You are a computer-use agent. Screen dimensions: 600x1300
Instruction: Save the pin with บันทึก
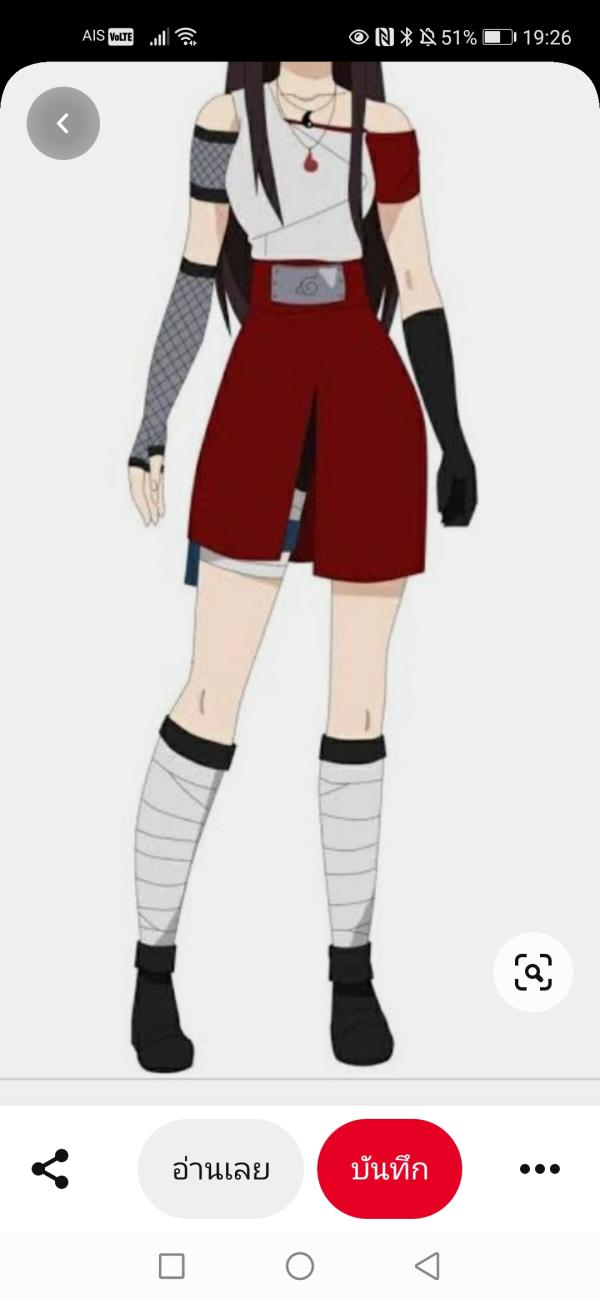click(390, 1169)
